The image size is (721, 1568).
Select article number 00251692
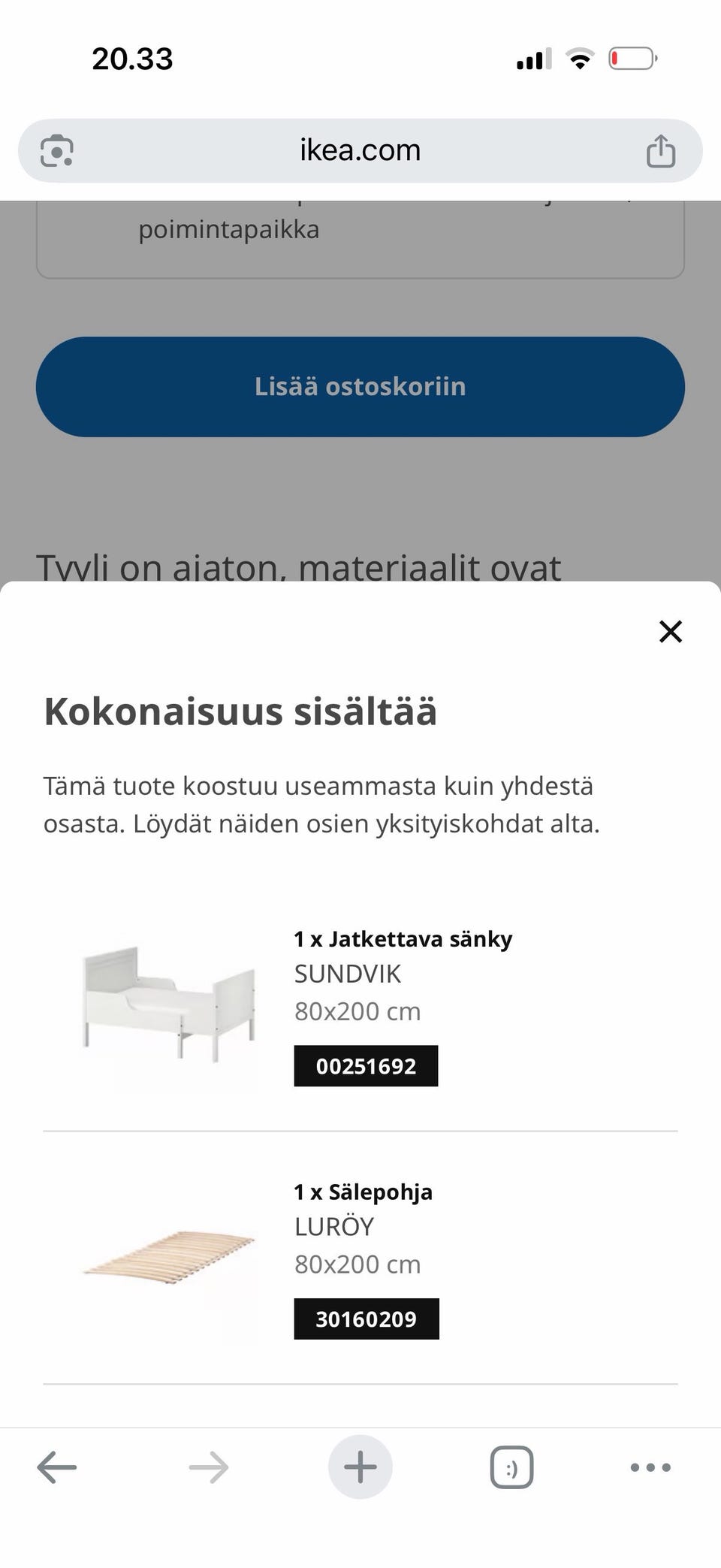365,1065
